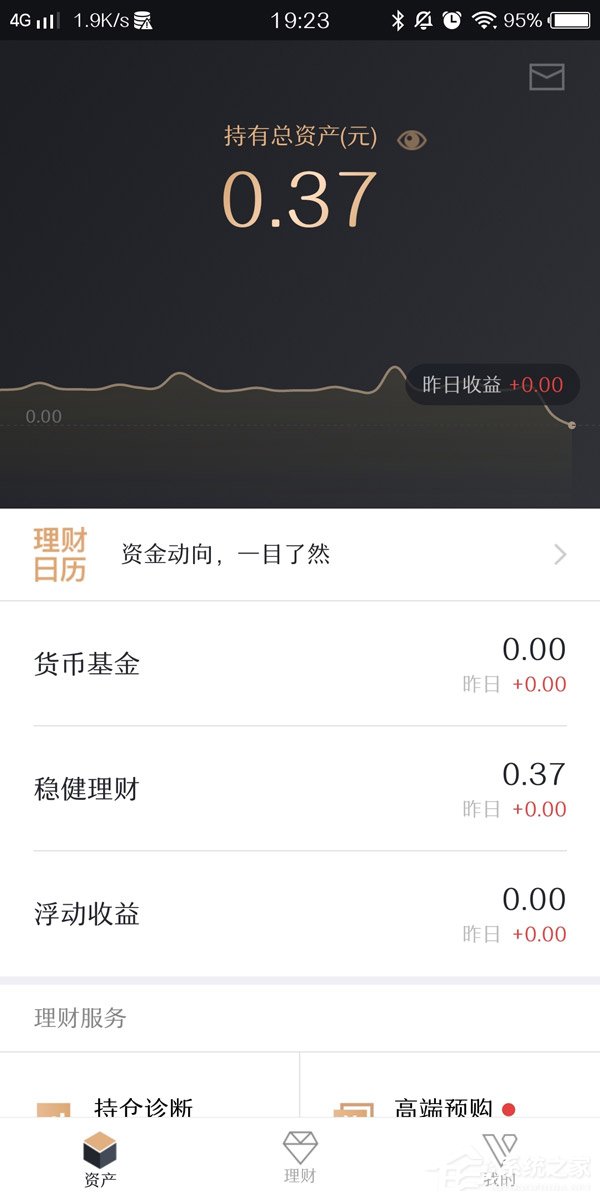Select 持仓诊断 service
Image resolution: width=600 pixels, height=1200 pixels.
[x=144, y=1108]
